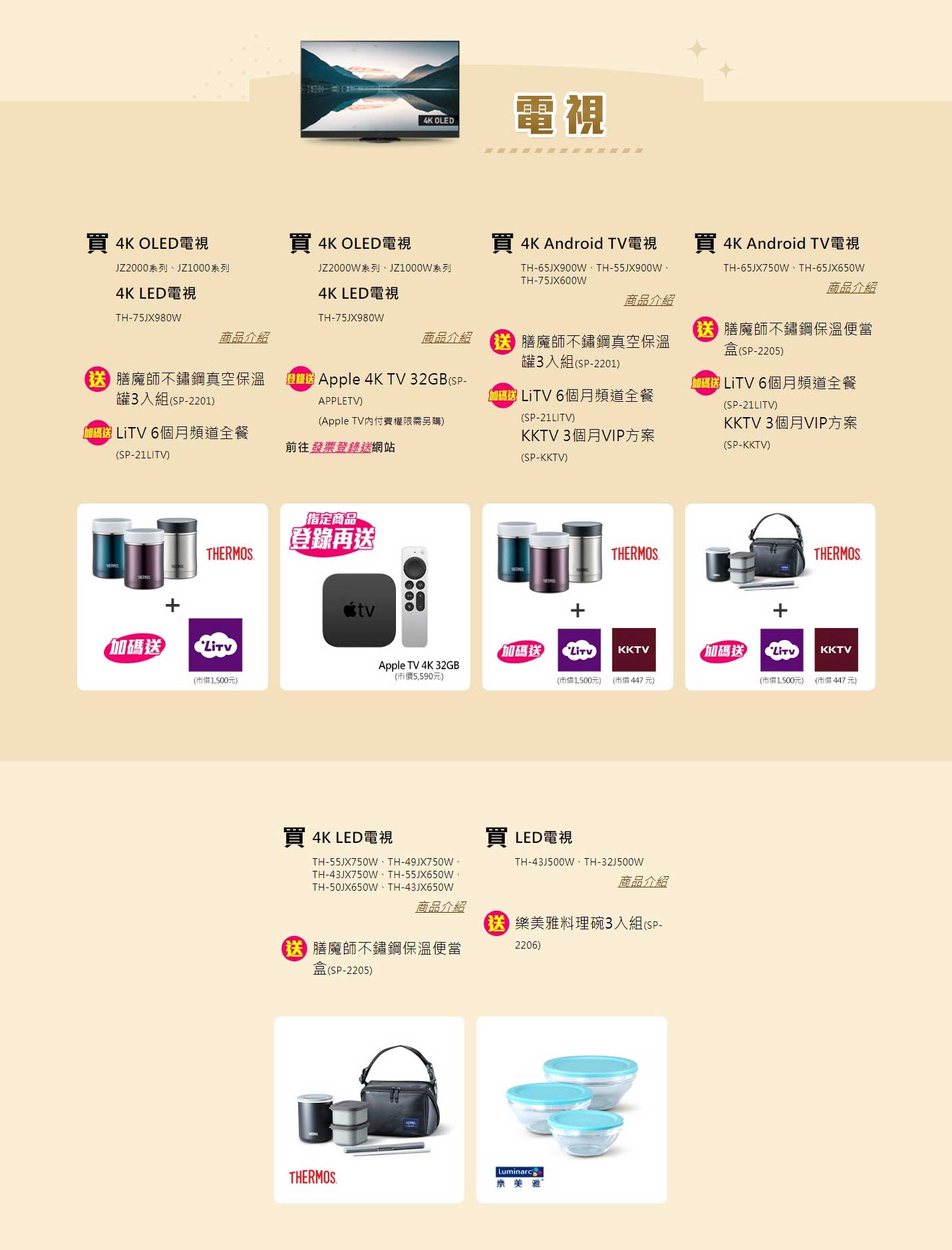Open 商品介紹 link for TH-43J500W LED TV
The width and height of the screenshot is (952, 1250).
(643, 882)
